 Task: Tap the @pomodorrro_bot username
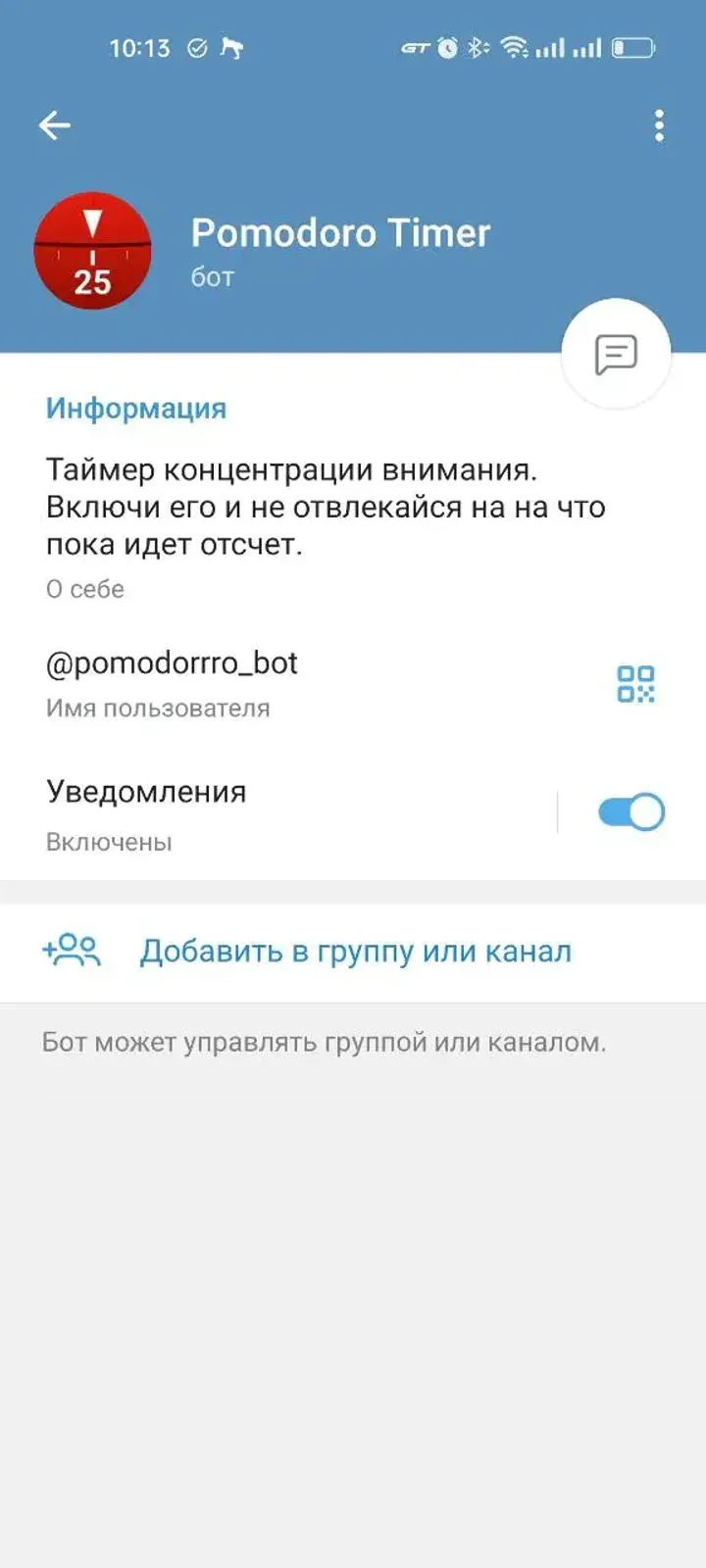pos(174,662)
